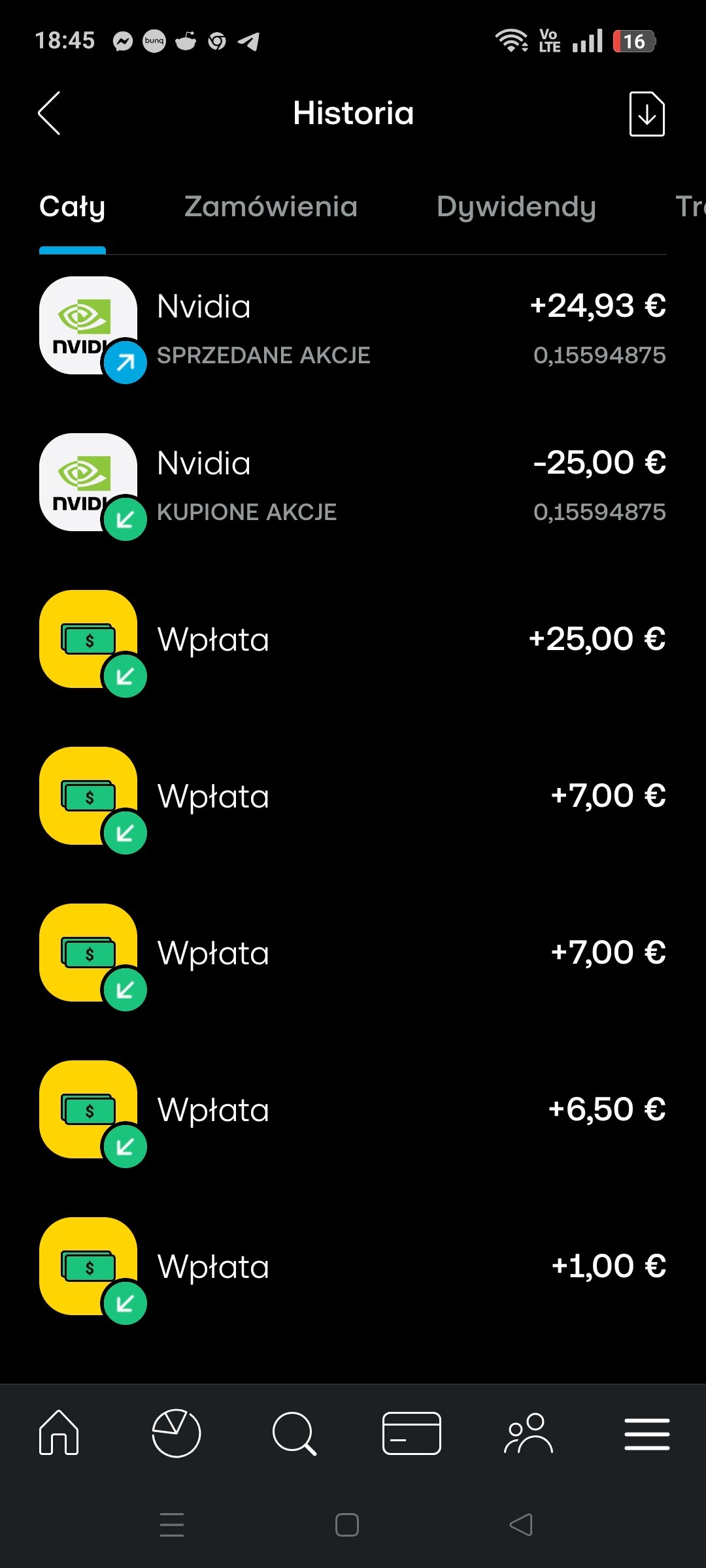Open the card tab in bottom navigation
This screenshot has height=1568, width=706.
411,1433
